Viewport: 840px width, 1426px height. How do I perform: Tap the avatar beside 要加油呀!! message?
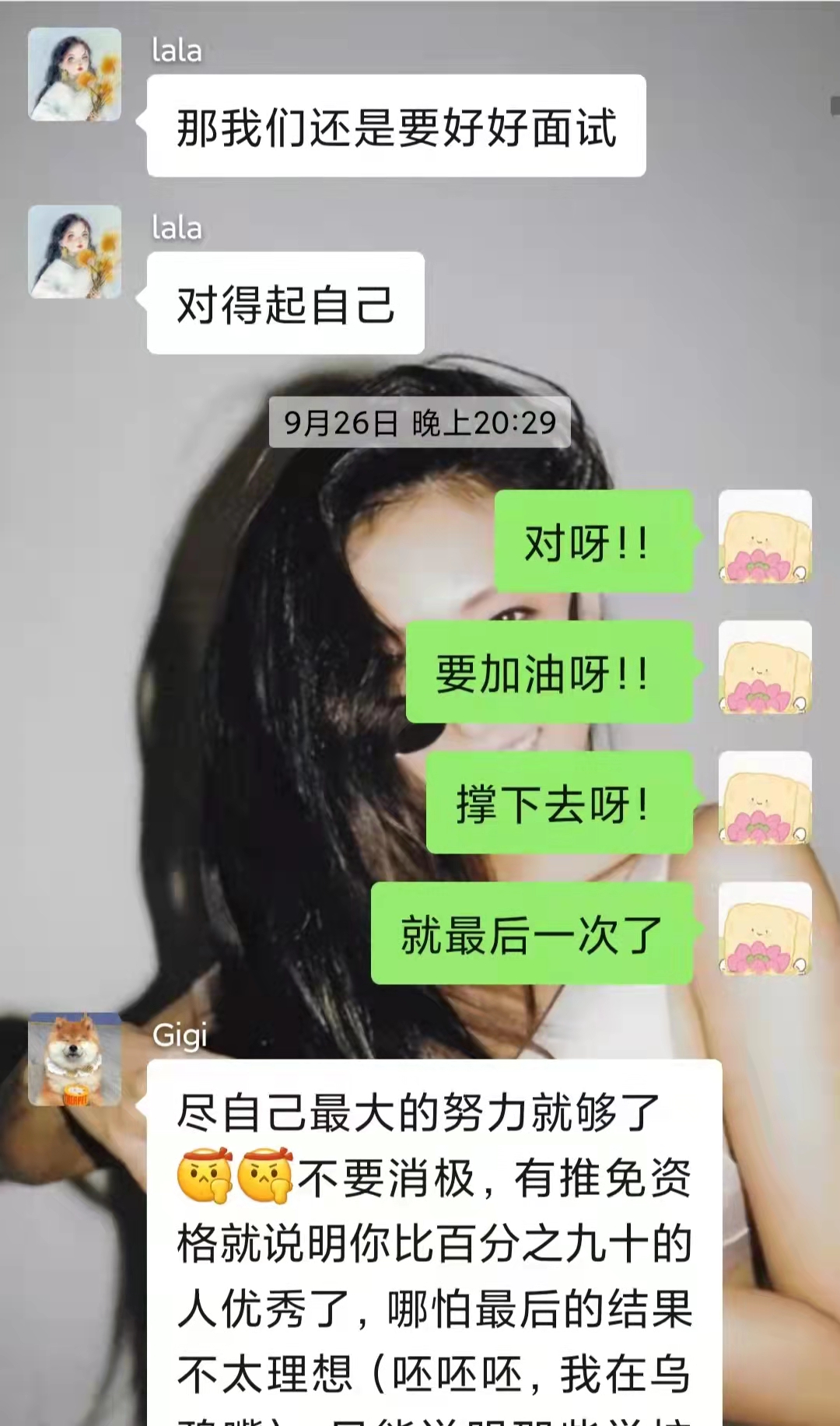[x=765, y=667]
